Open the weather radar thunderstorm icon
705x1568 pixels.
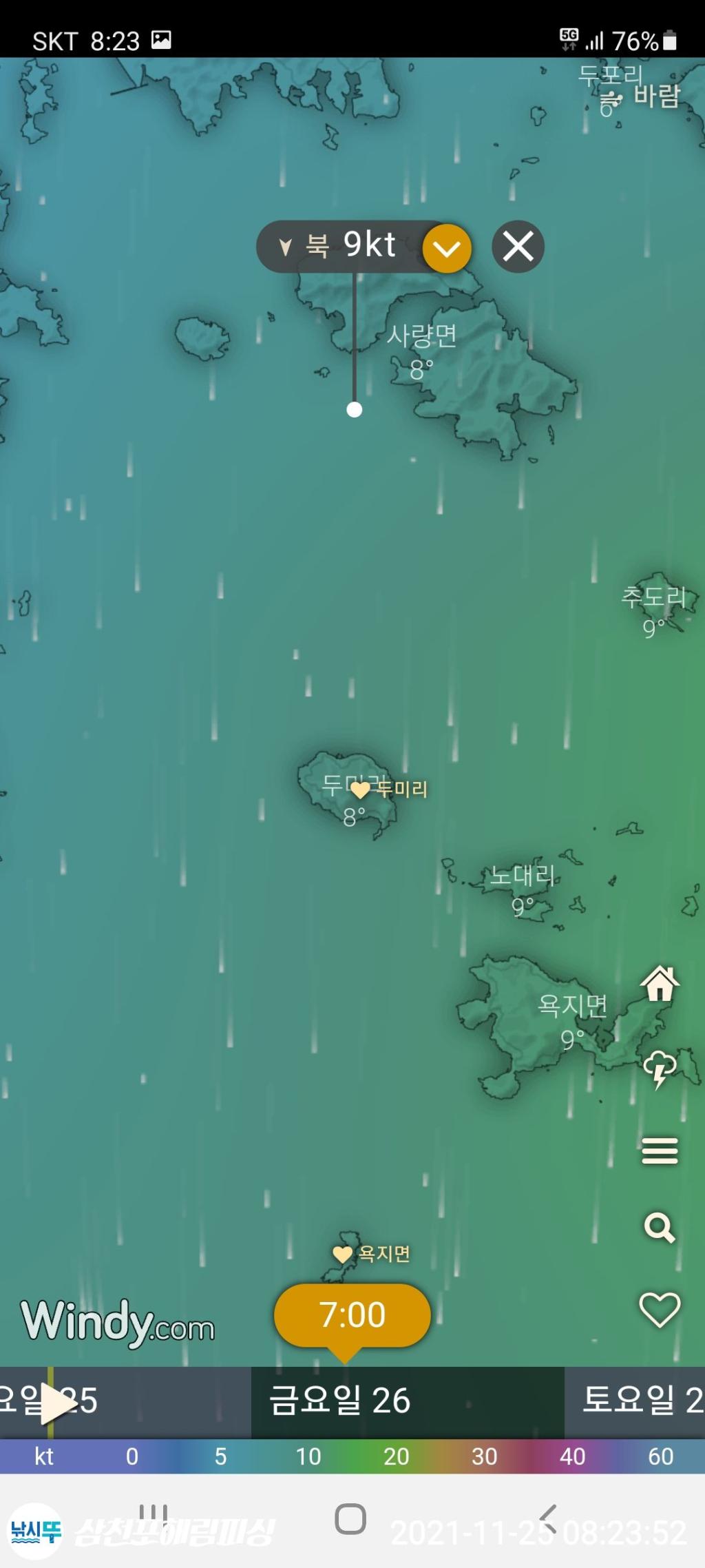pyautogui.click(x=660, y=1069)
